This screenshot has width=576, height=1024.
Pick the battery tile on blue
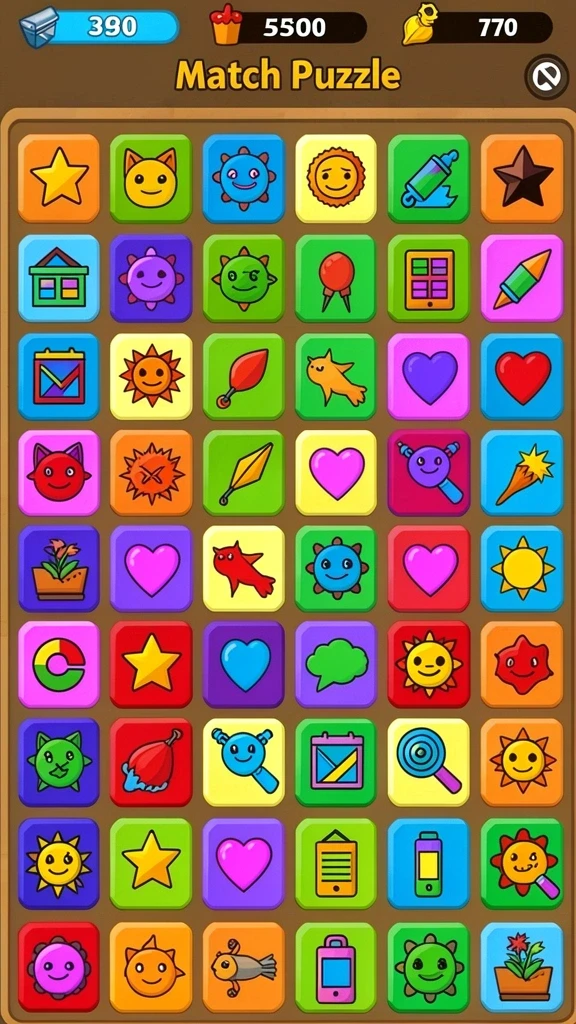coord(429,863)
